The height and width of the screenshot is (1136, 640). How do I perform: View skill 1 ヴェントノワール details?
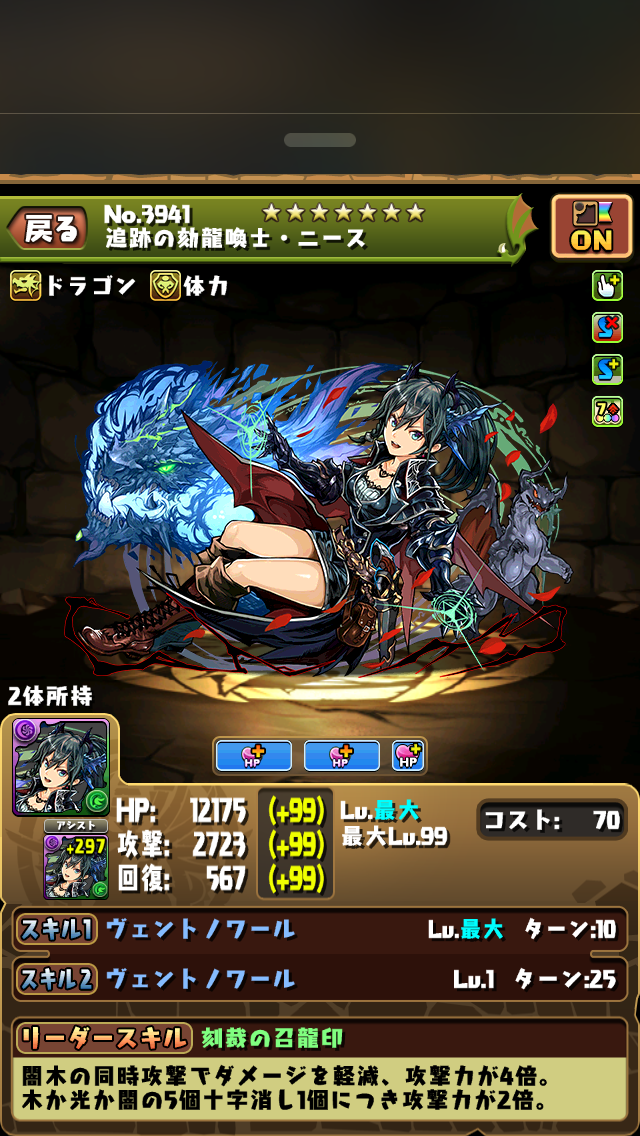tap(320, 930)
